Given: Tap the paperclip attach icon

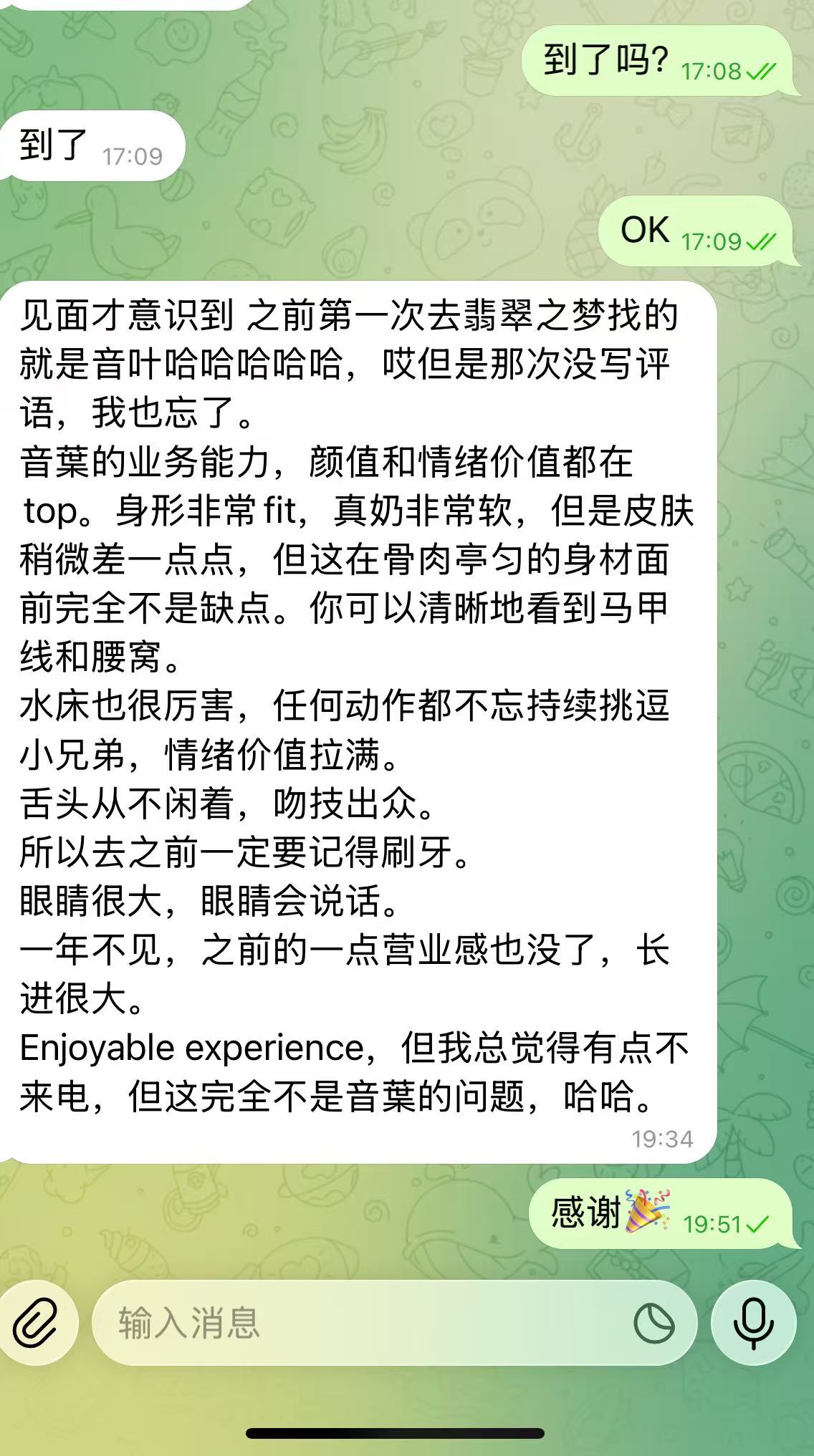Looking at the screenshot, I should coord(37,1322).
